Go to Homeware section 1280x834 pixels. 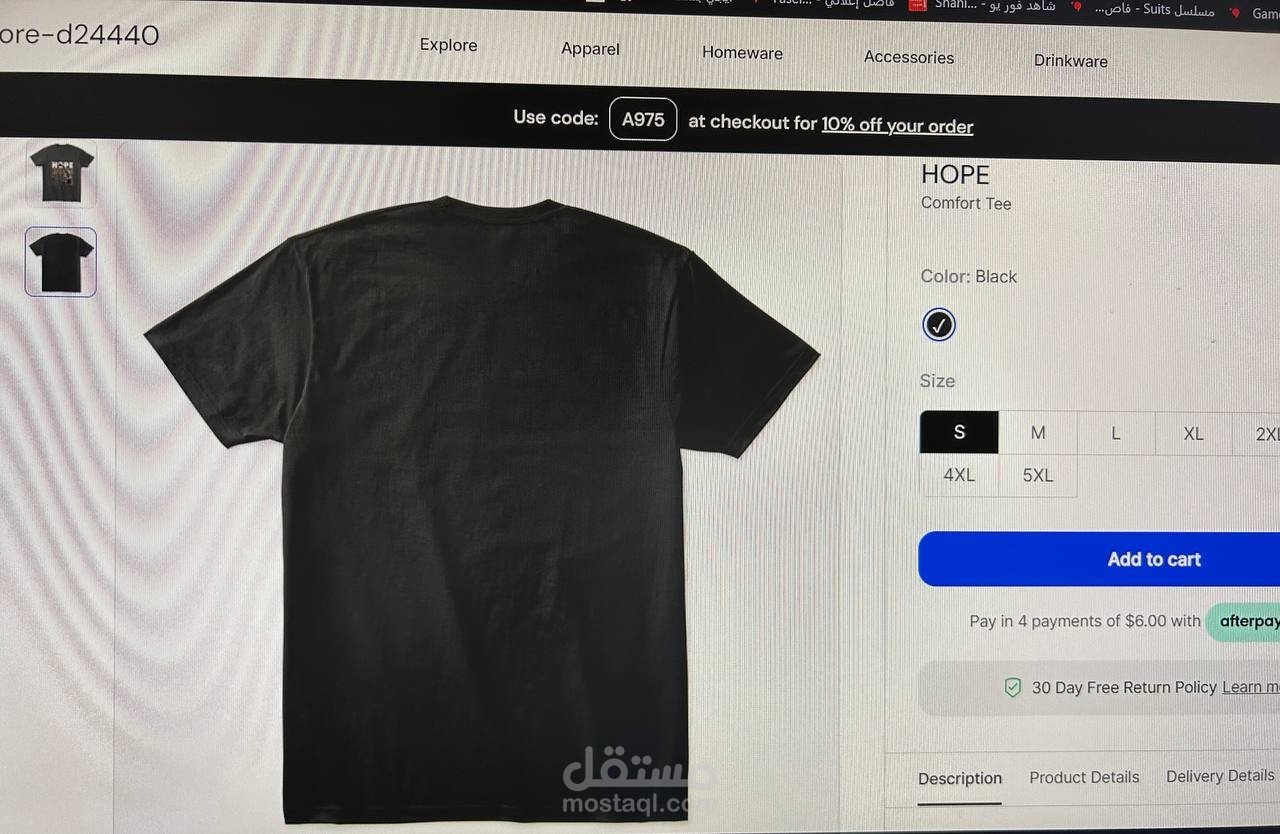point(742,53)
